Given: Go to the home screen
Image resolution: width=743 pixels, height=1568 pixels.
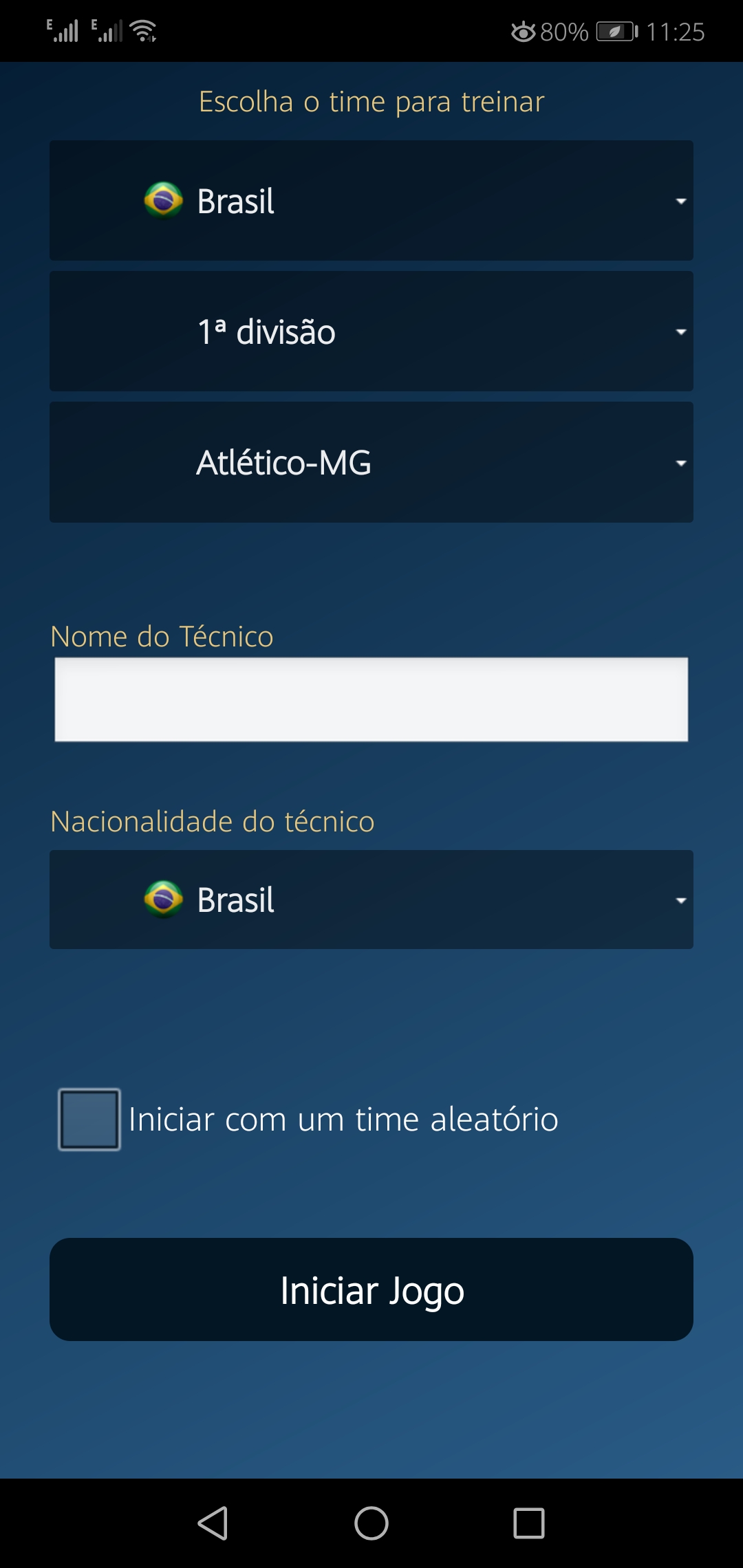Looking at the screenshot, I should coord(371,1523).
